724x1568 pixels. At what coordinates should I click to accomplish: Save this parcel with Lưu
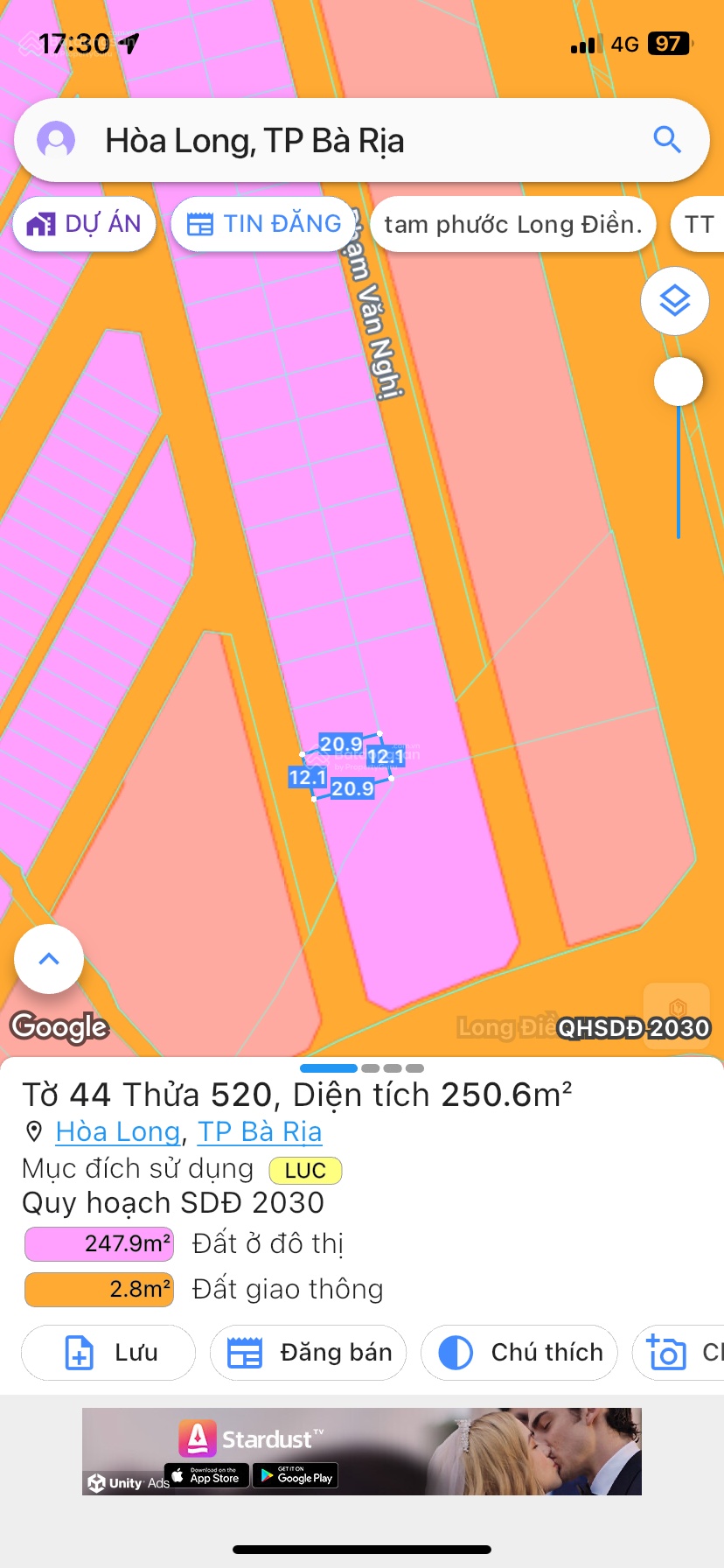coord(108,1353)
